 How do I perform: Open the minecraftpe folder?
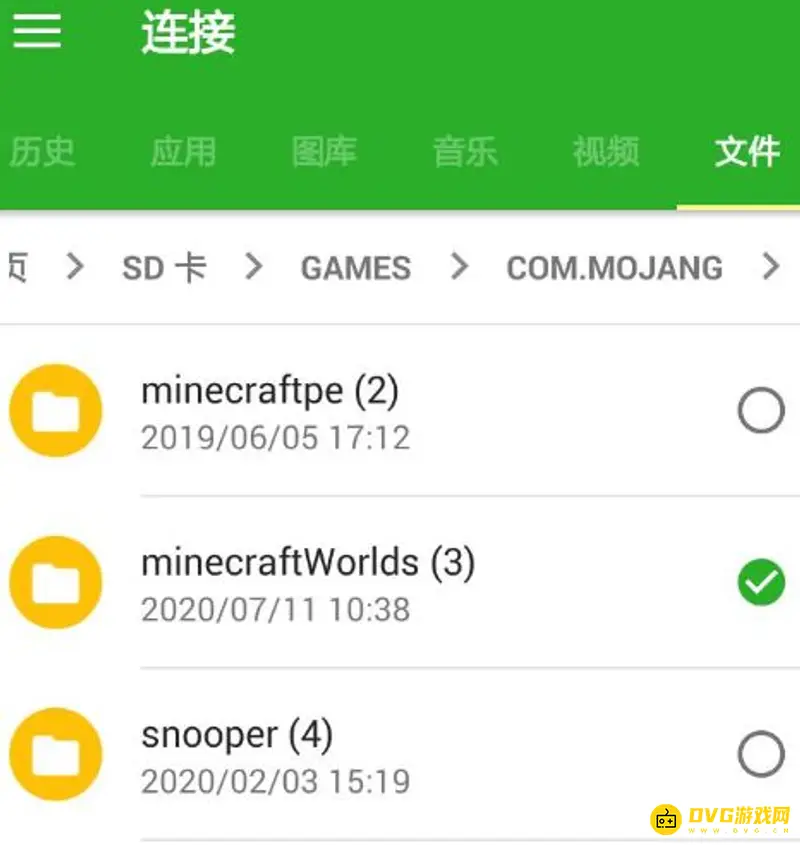click(270, 410)
